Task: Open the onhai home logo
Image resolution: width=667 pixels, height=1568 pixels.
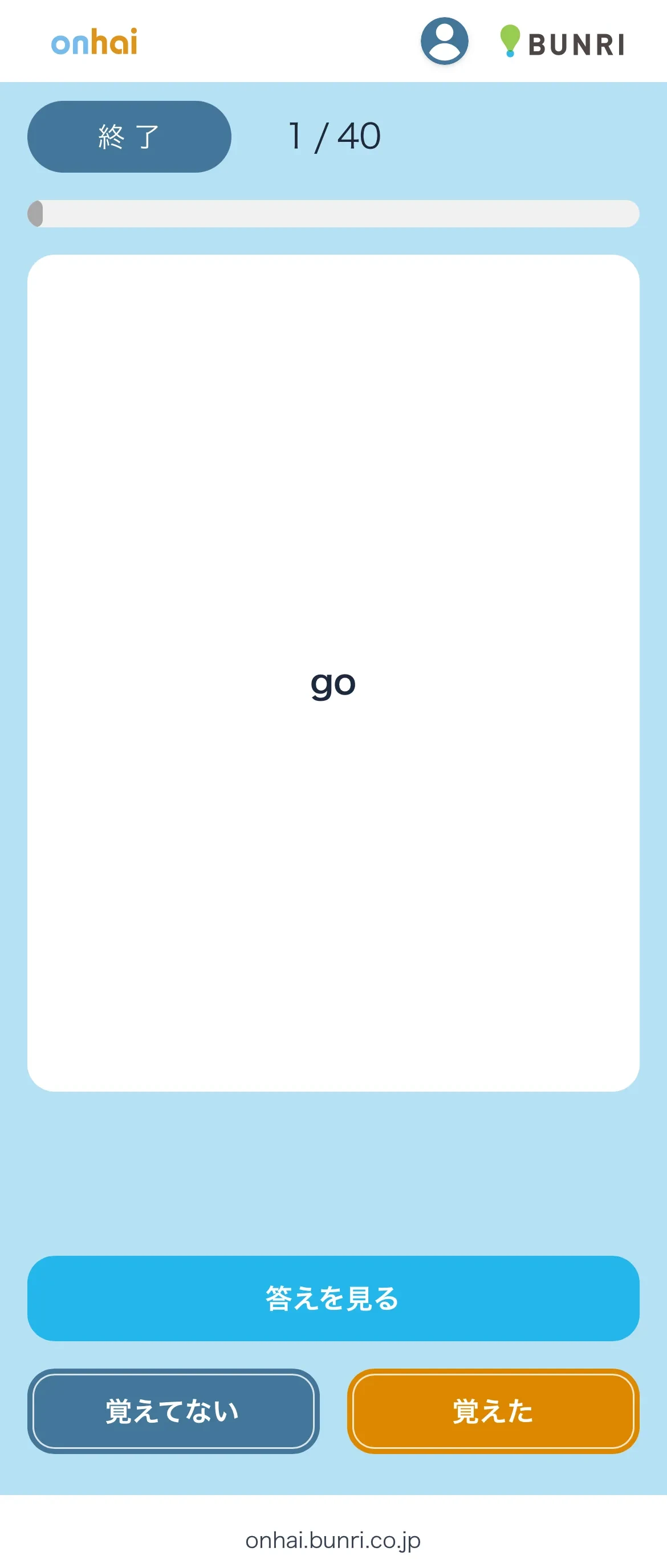Action: pyautogui.click(x=95, y=42)
